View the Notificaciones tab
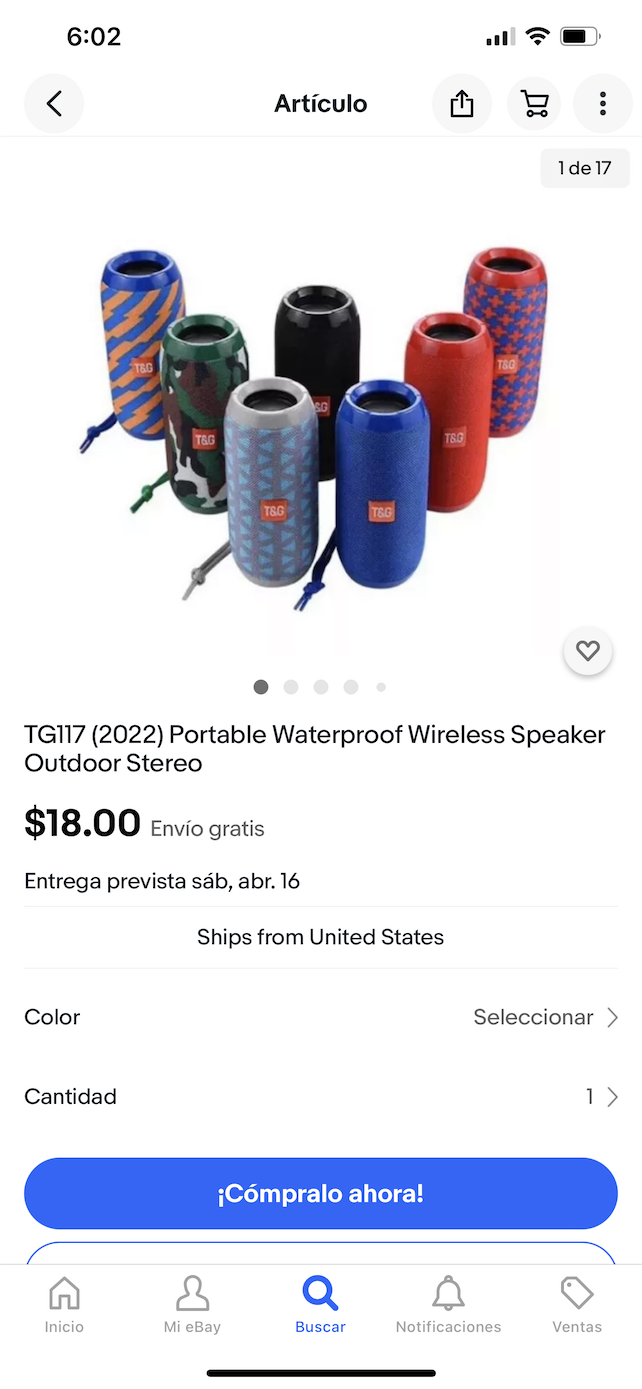The image size is (642, 1389). pos(448,1306)
